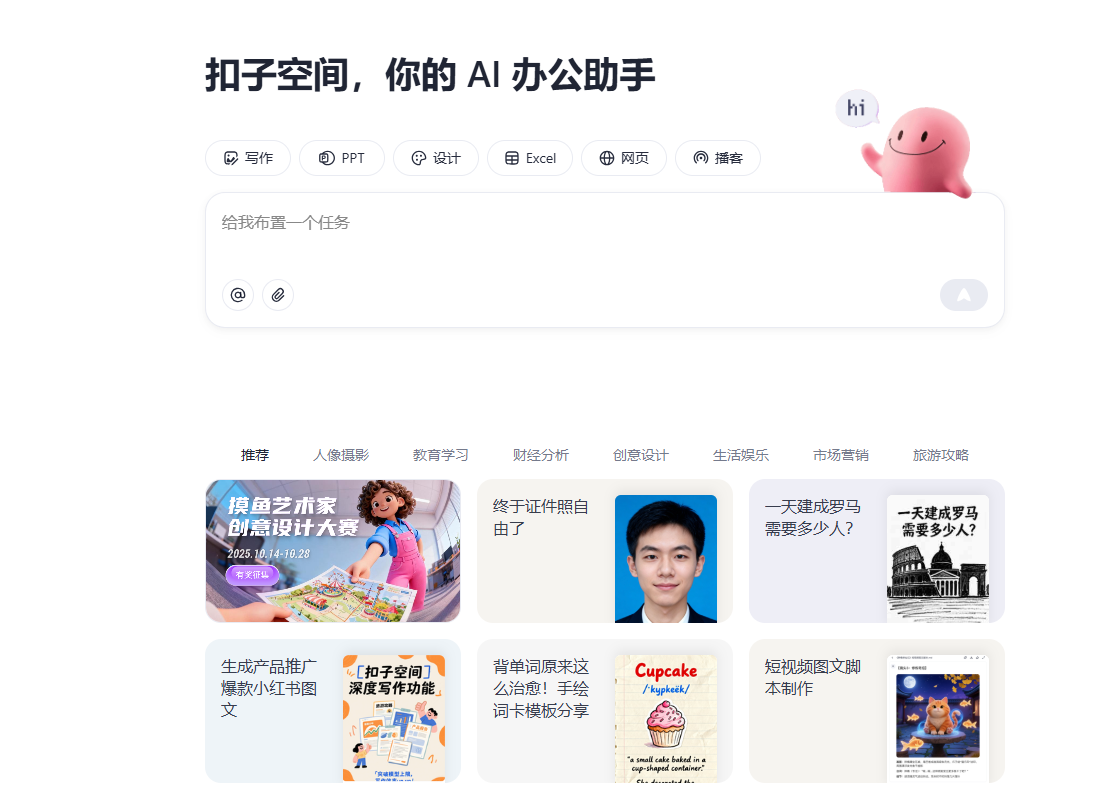Open the 一天建成罗马需要多少人 card
This screenshot has height=790, width=1116.
[x=876, y=551]
